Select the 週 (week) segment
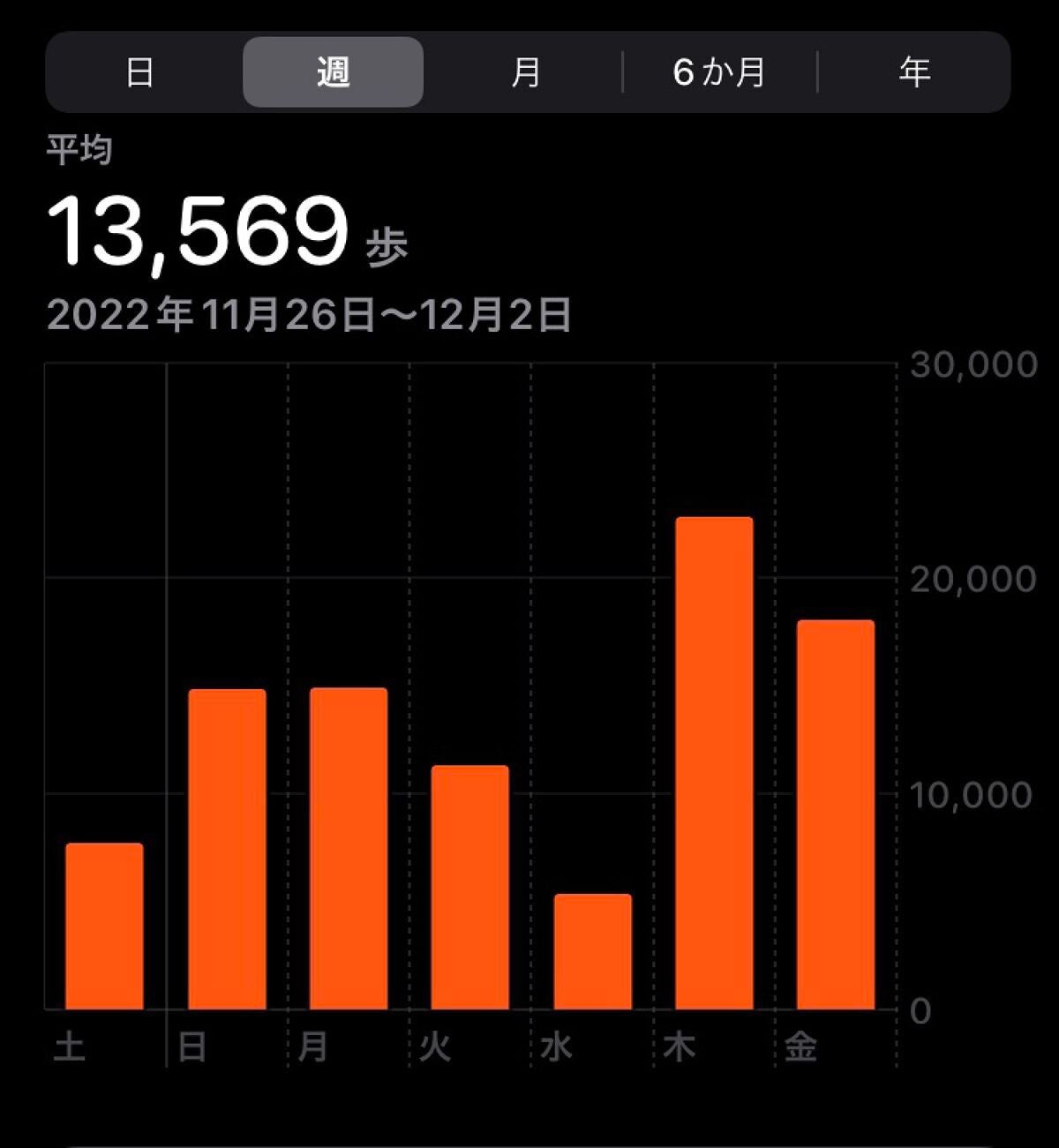The image size is (1059, 1148). pyautogui.click(x=334, y=72)
